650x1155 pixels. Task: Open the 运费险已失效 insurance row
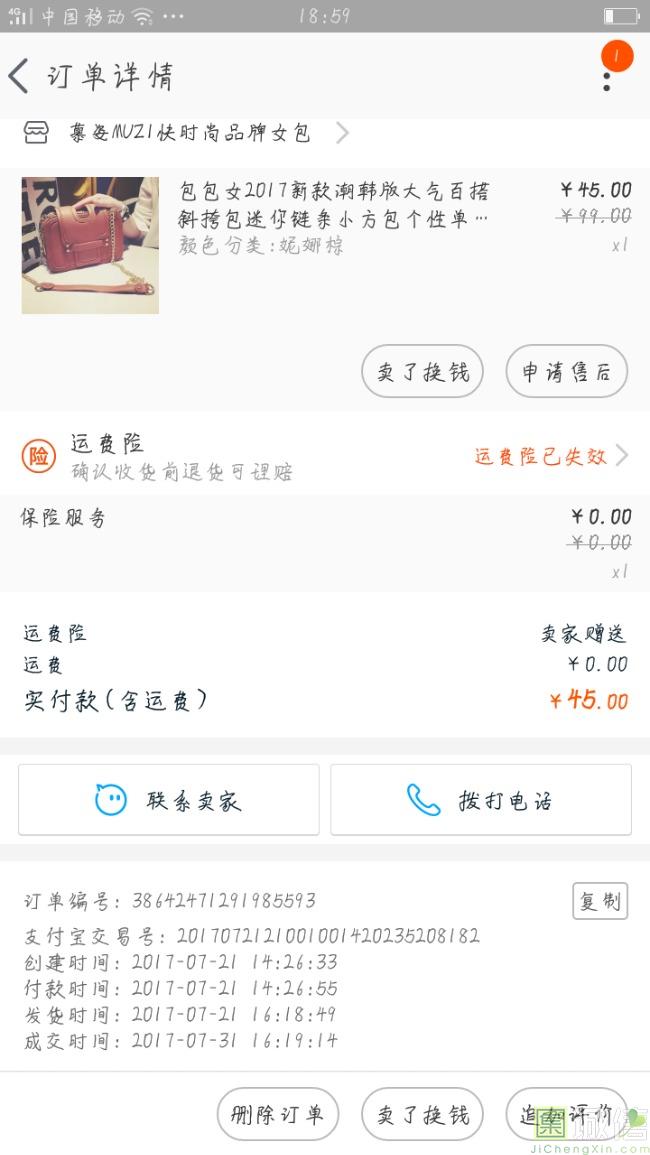point(549,456)
